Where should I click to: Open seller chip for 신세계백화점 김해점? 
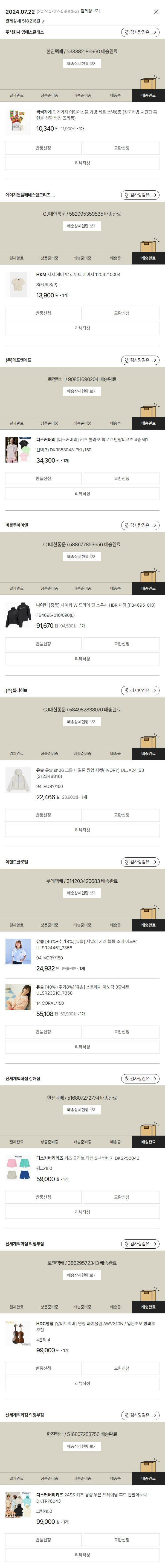coord(140,1079)
